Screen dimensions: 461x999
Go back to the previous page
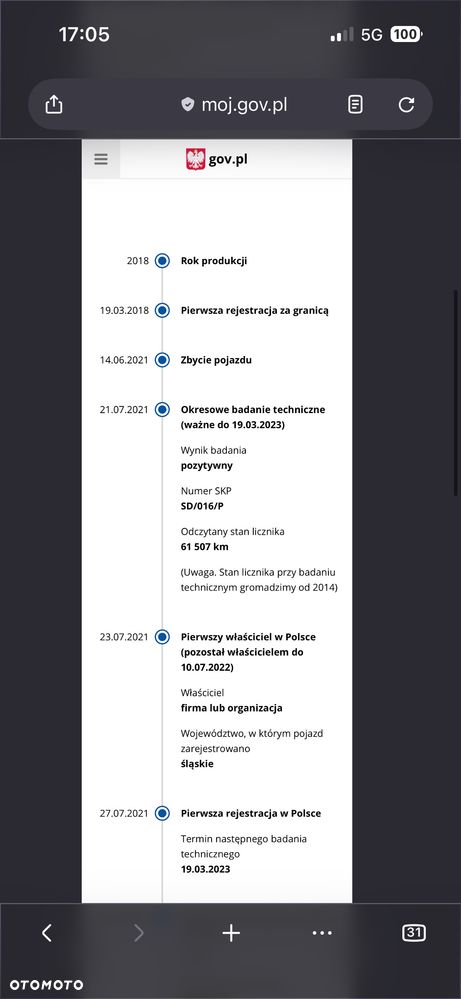(46, 933)
